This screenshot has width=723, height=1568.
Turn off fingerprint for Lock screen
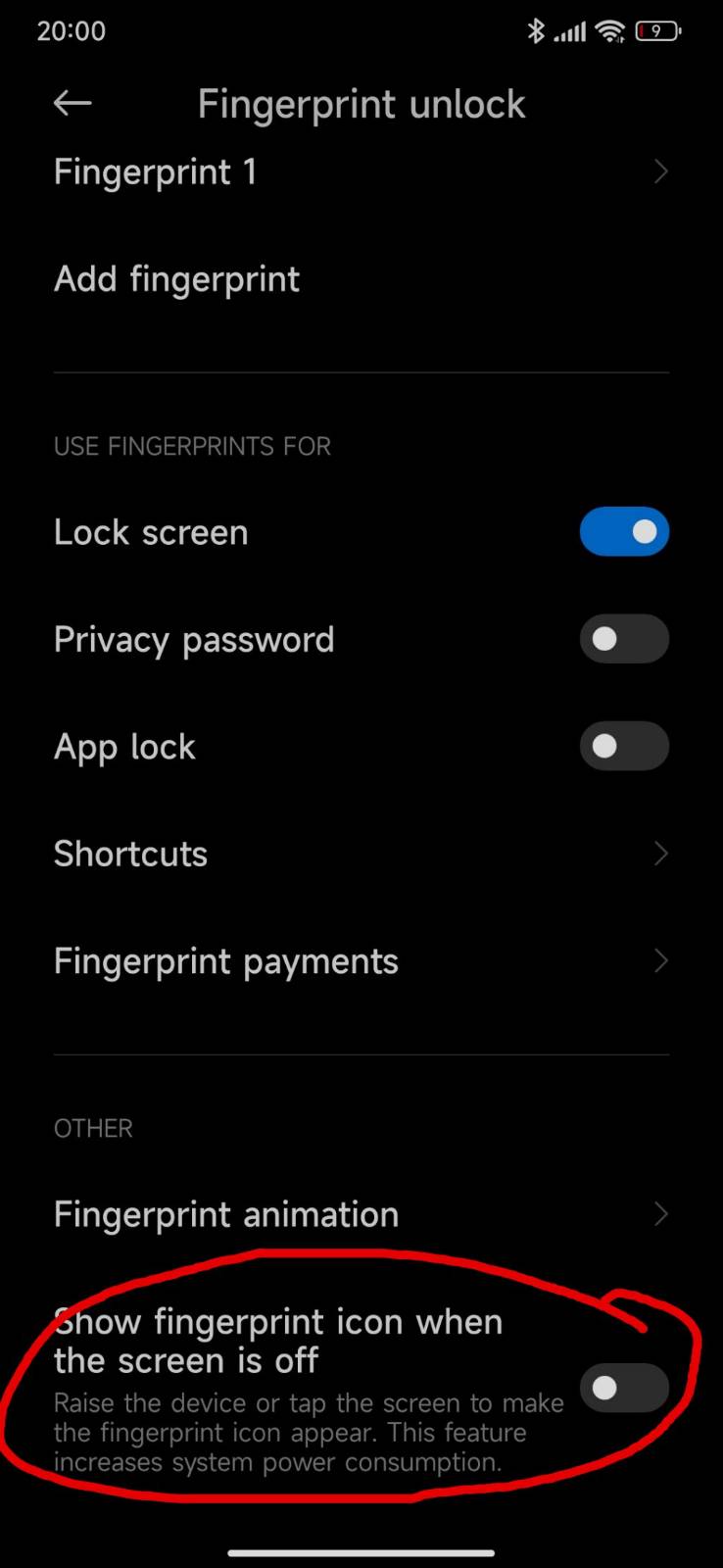tap(624, 531)
